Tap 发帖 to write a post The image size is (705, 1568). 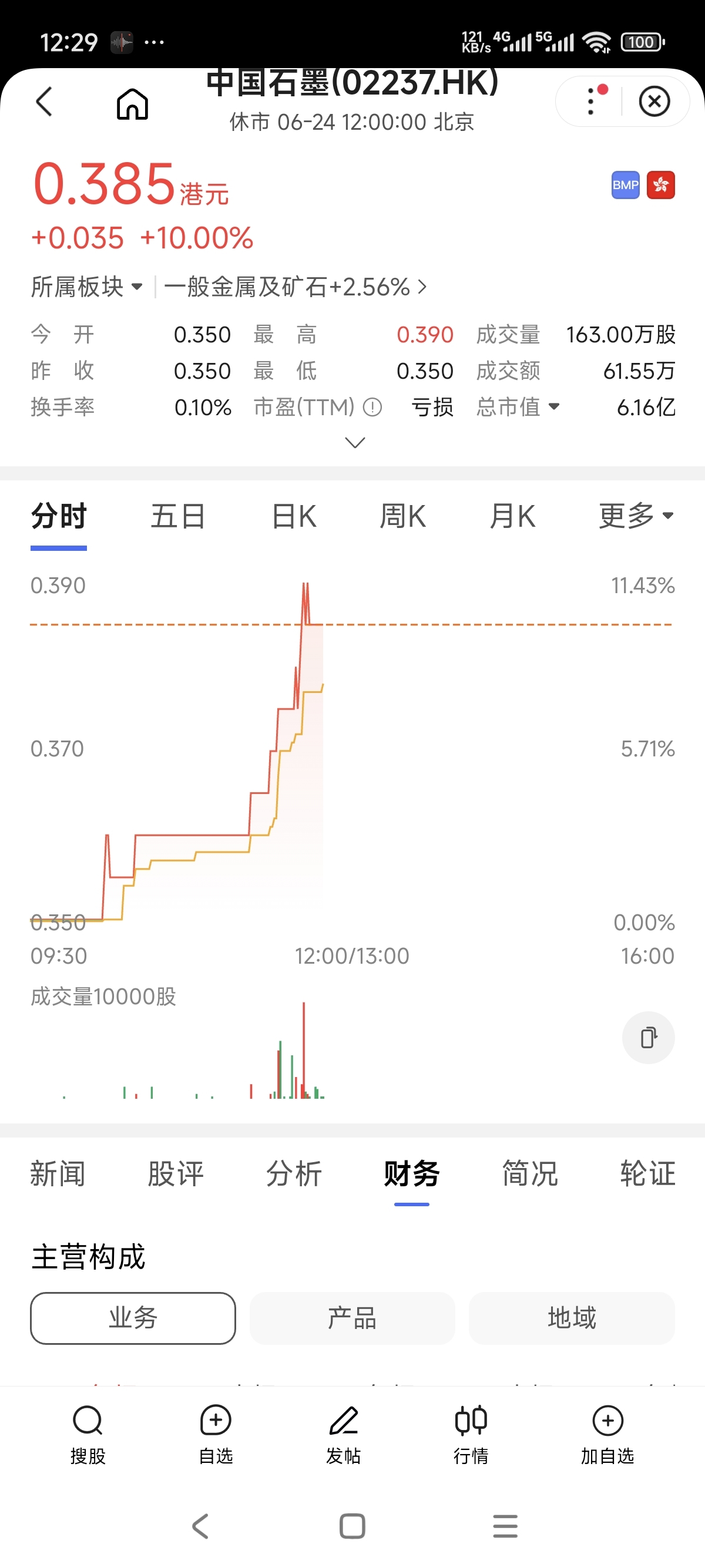(x=343, y=1435)
